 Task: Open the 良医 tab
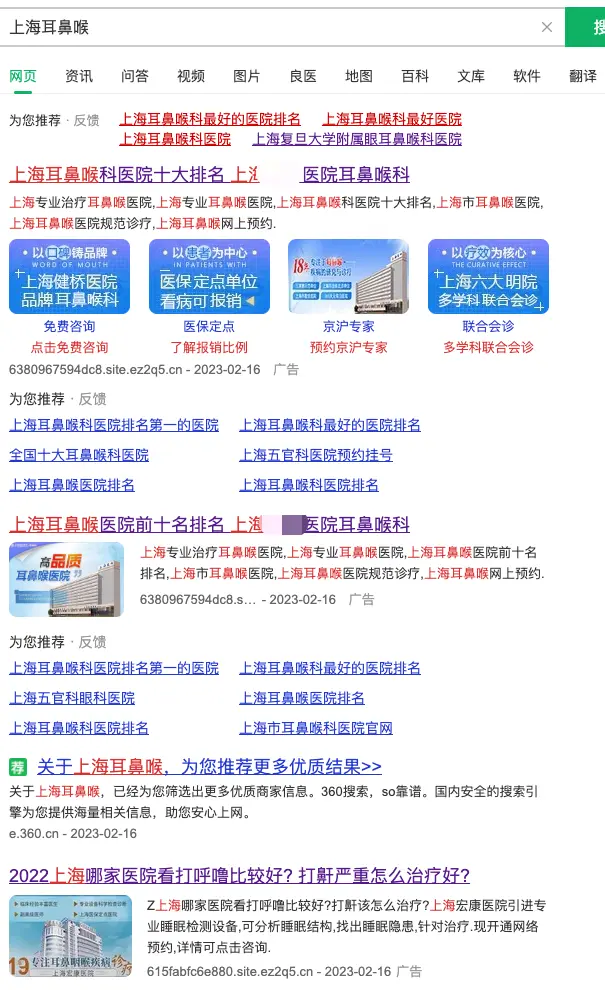coord(303,76)
